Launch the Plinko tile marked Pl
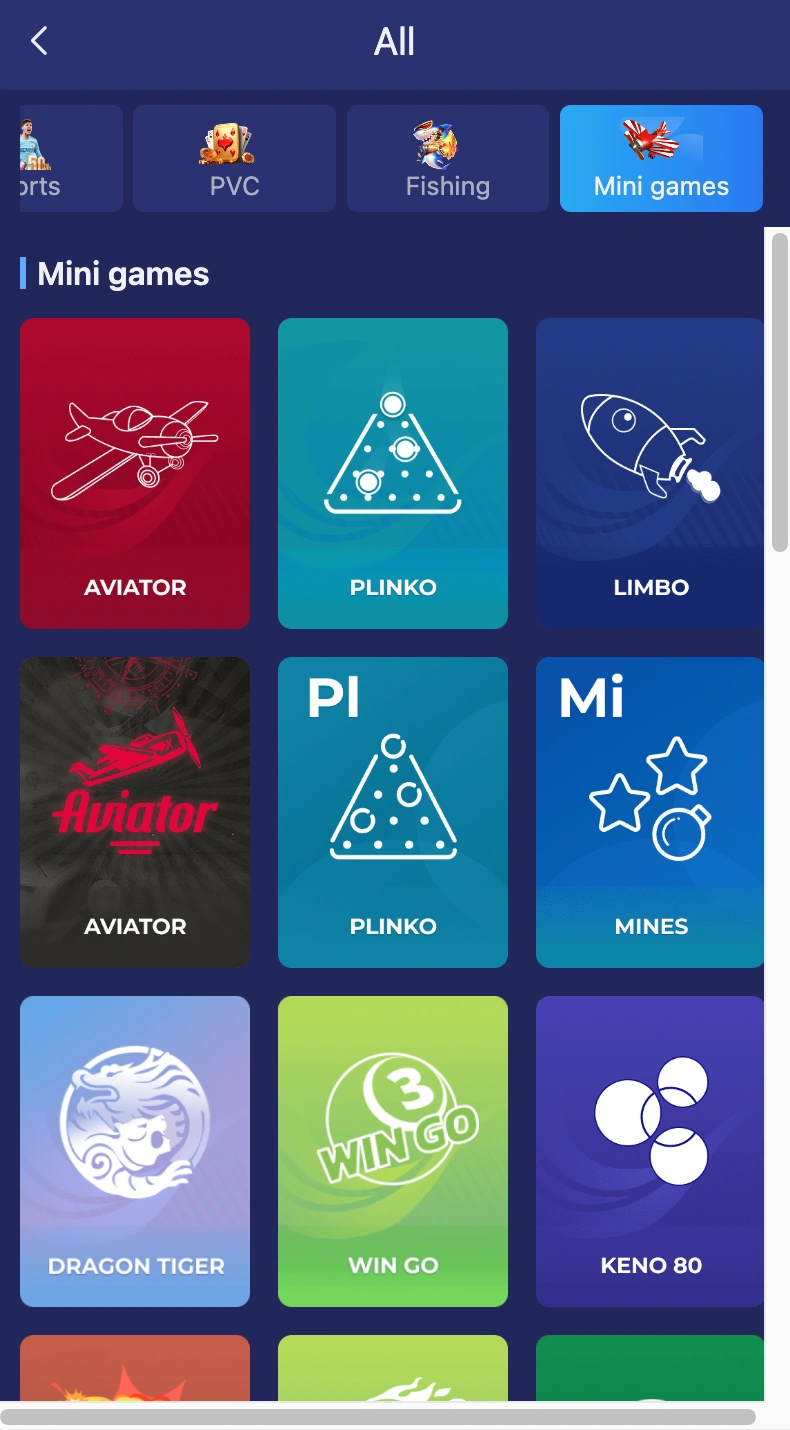790x1430 pixels. (x=393, y=812)
